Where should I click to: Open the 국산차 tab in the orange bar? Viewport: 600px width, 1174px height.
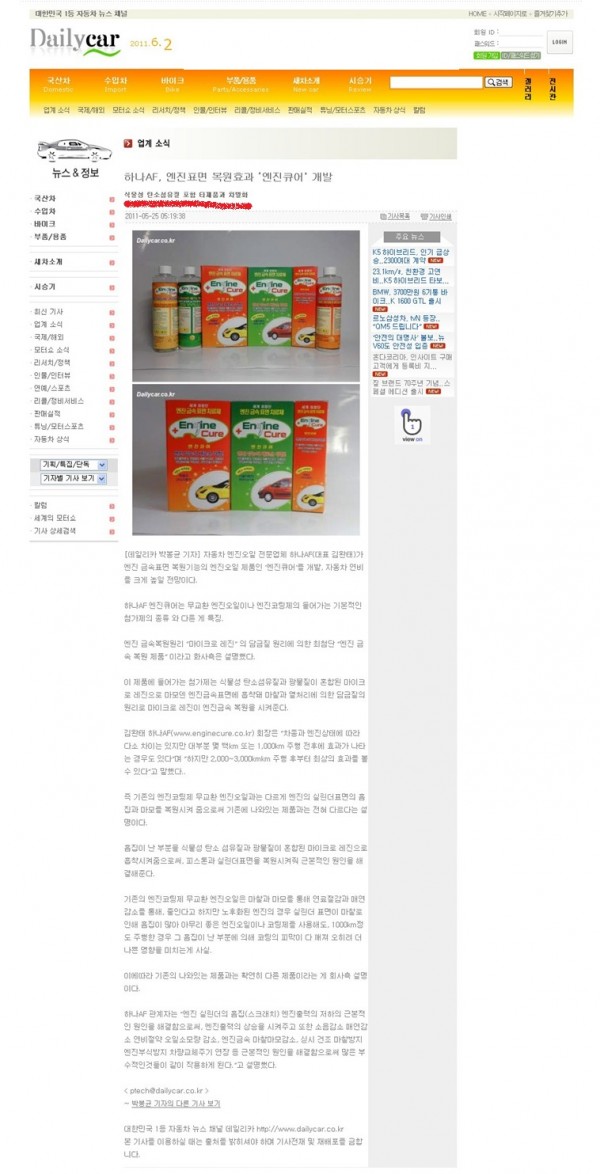[x=59, y=82]
